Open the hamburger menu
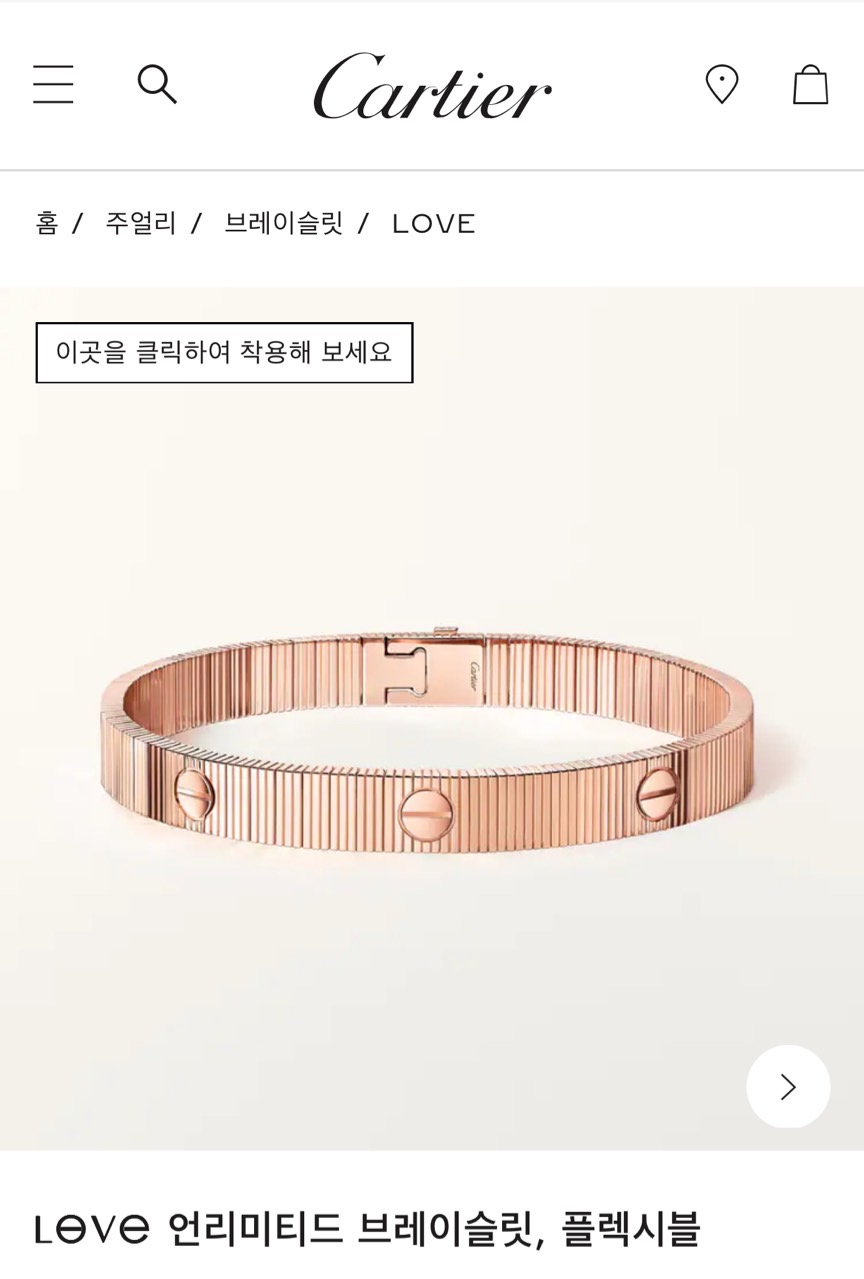This screenshot has width=864, height=1279. (53, 84)
